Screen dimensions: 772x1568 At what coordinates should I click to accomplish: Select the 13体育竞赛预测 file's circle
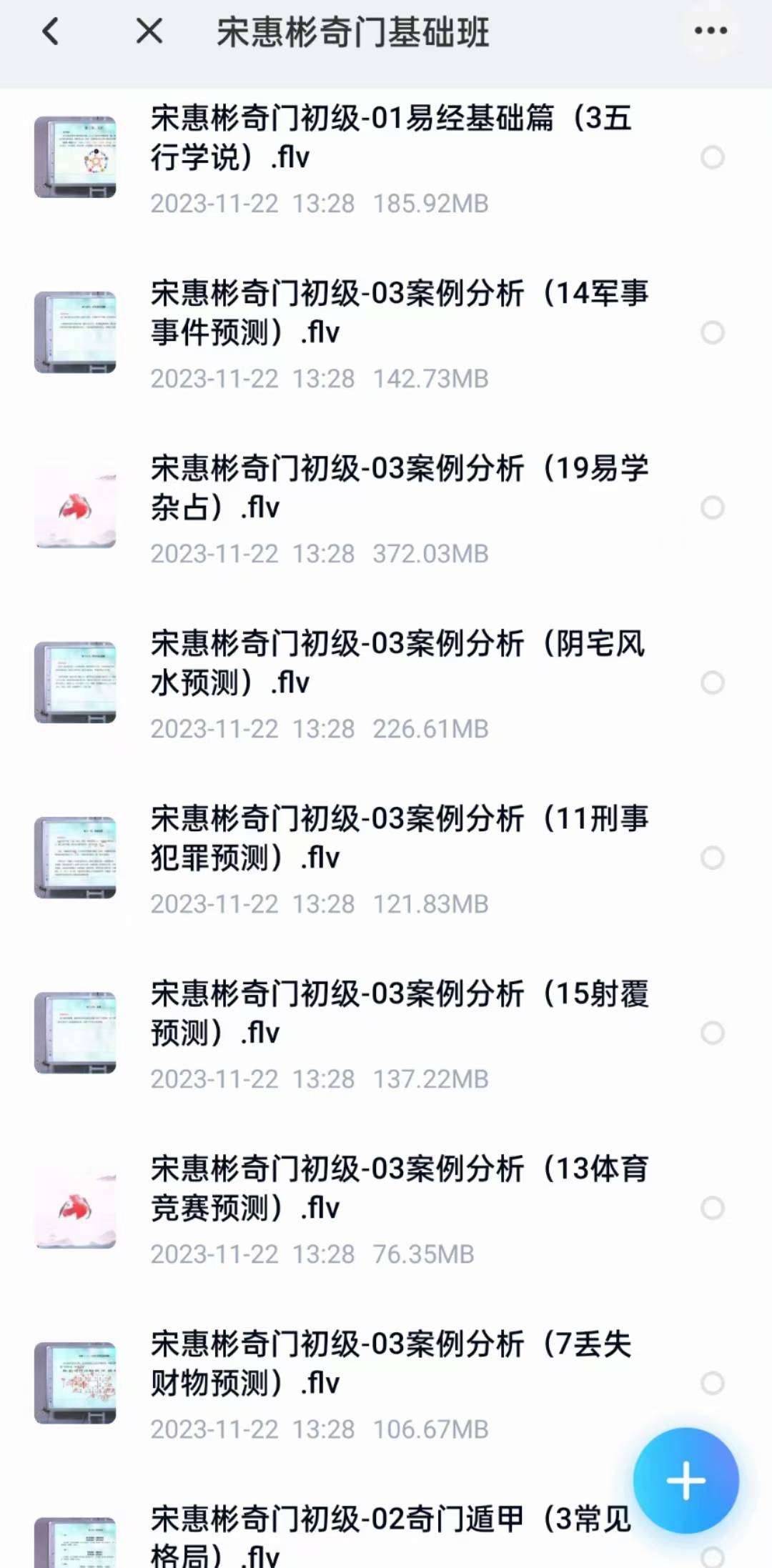coord(713,1208)
